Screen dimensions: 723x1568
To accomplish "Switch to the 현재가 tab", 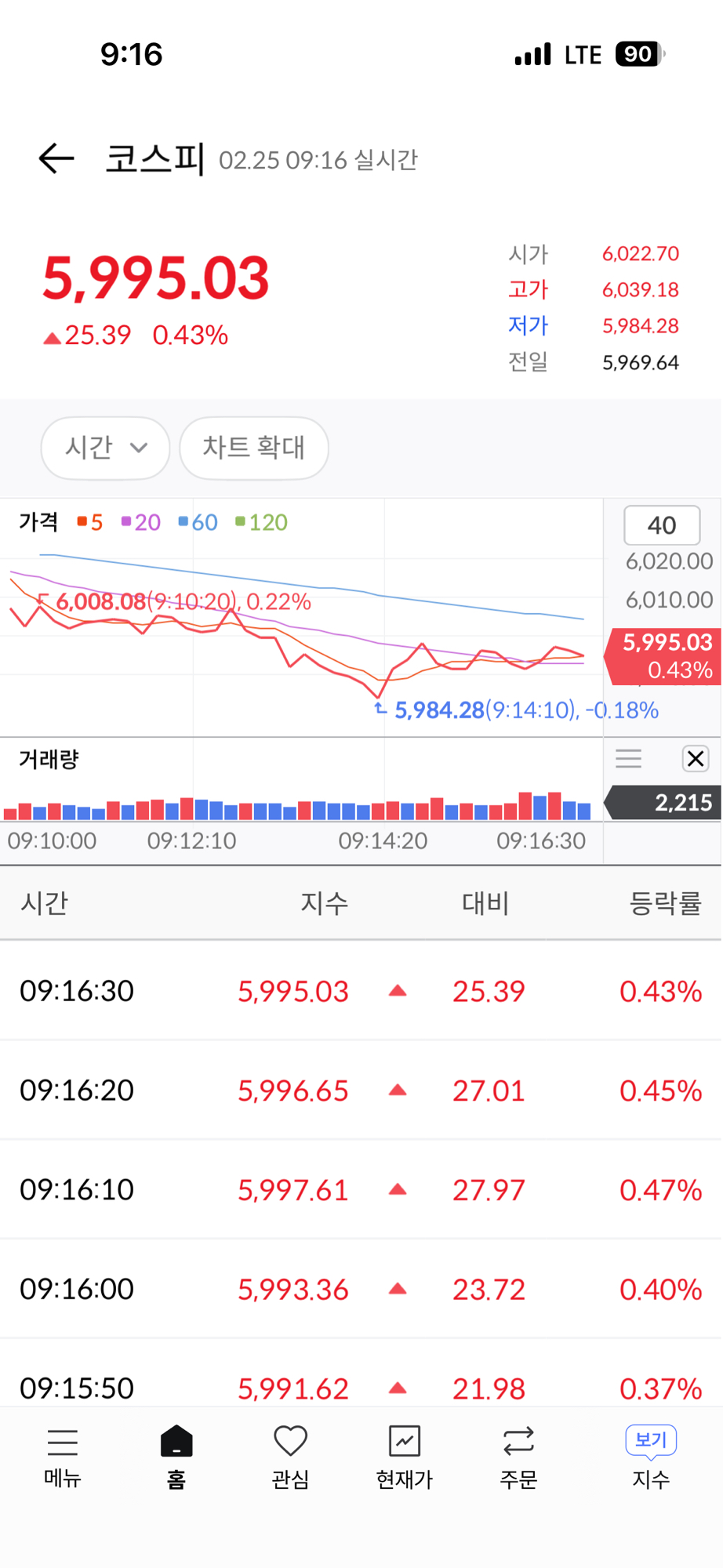I will click(405, 1457).
